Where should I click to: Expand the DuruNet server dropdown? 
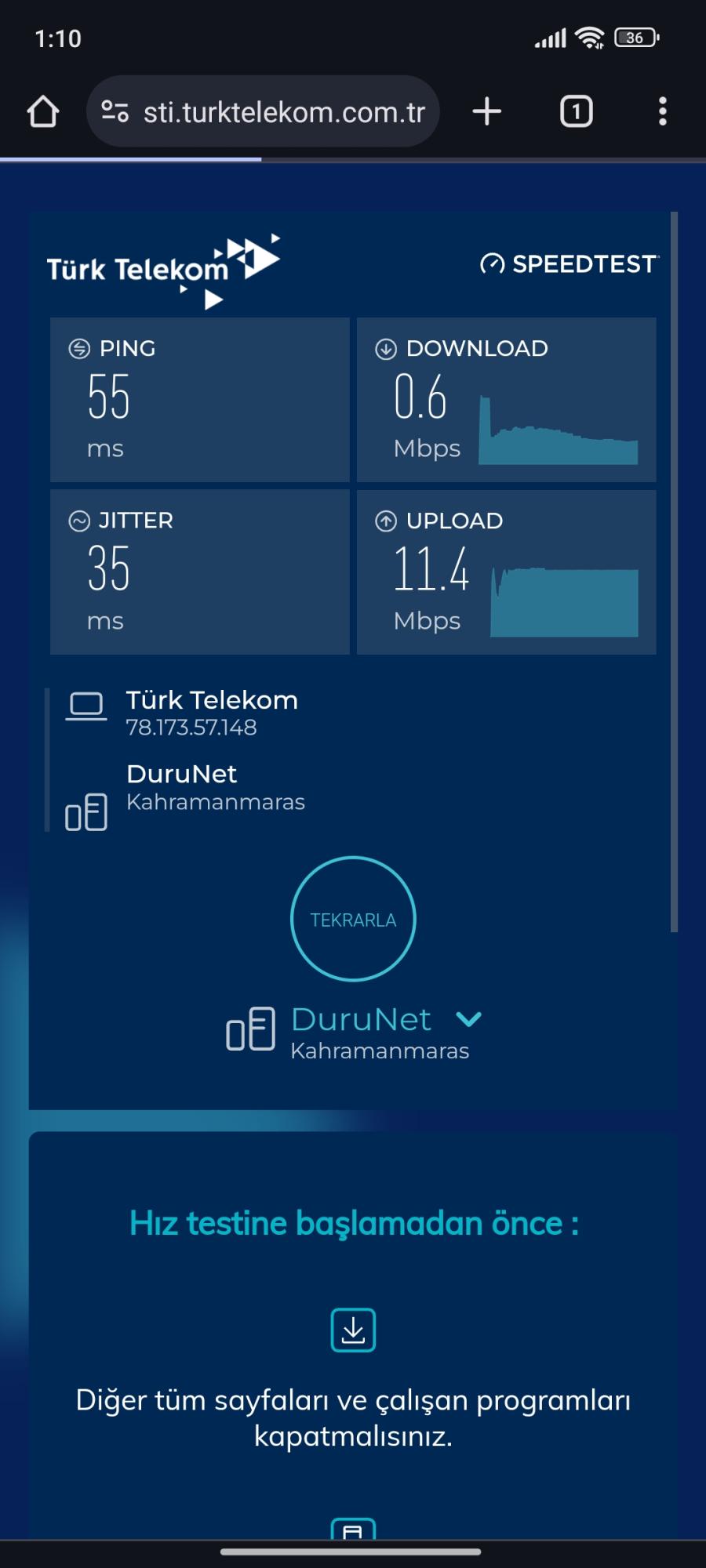click(x=468, y=1019)
